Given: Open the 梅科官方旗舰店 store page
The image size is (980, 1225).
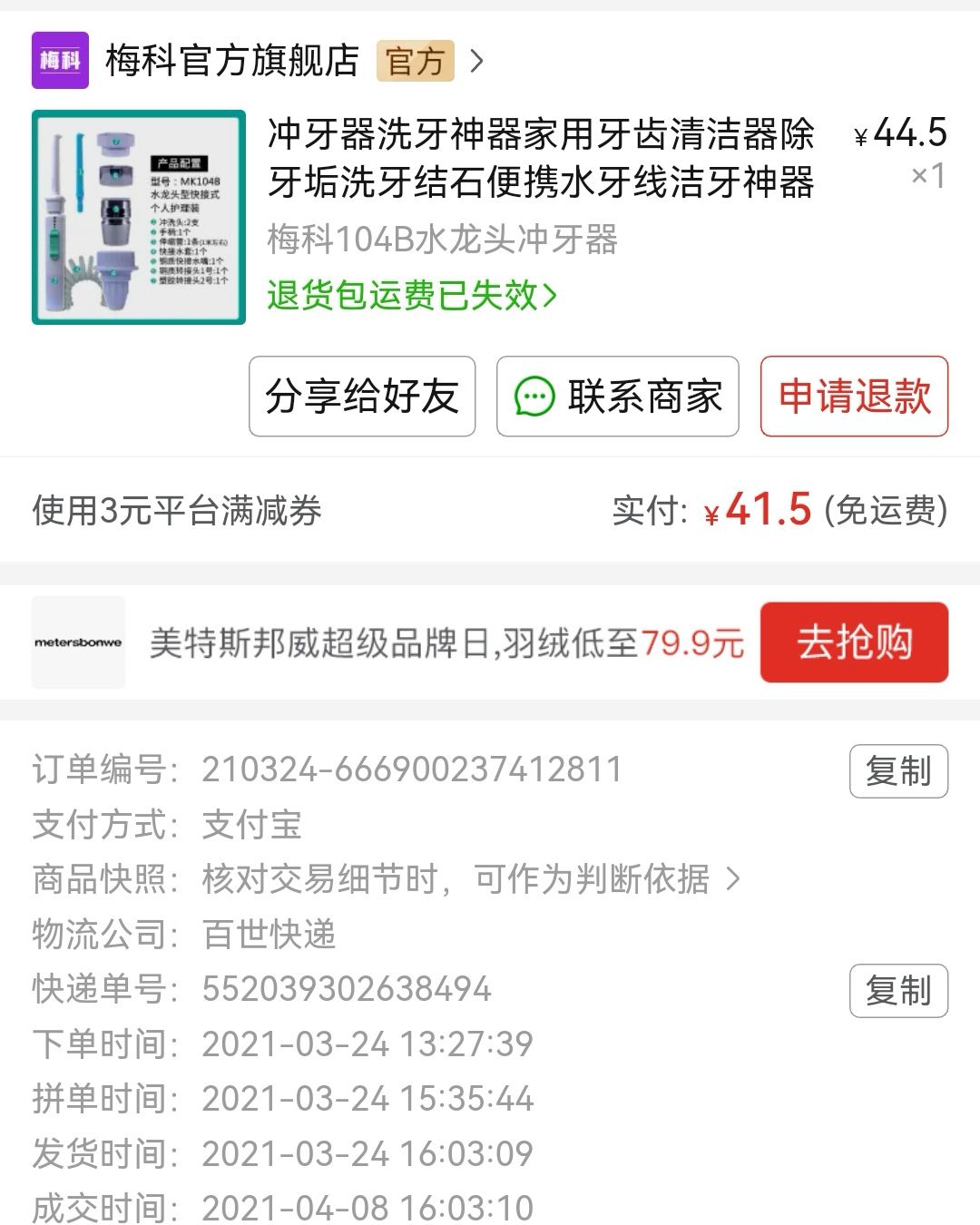Looking at the screenshot, I should pyautogui.click(x=231, y=61).
